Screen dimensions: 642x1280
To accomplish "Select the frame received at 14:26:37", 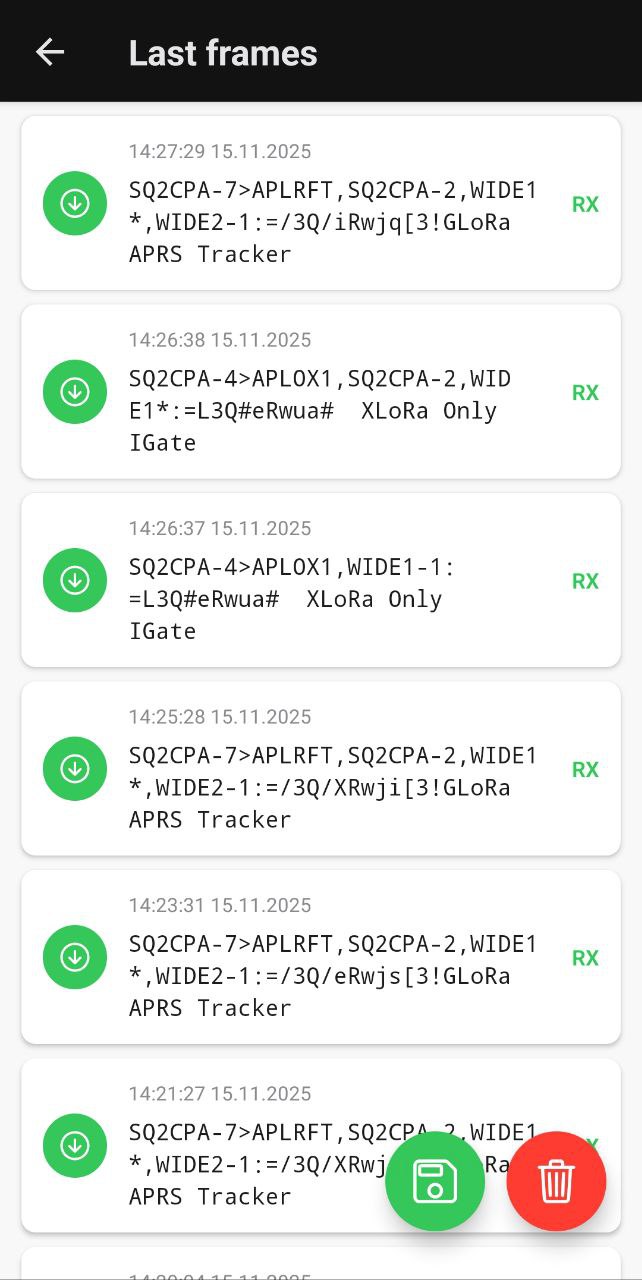I will (x=320, y=580).
